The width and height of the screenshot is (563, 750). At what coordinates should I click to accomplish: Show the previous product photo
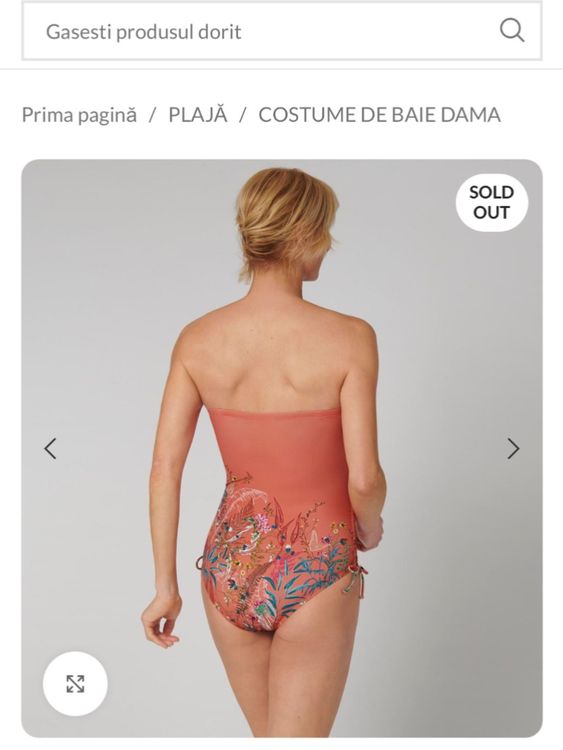tap(50, 449)
